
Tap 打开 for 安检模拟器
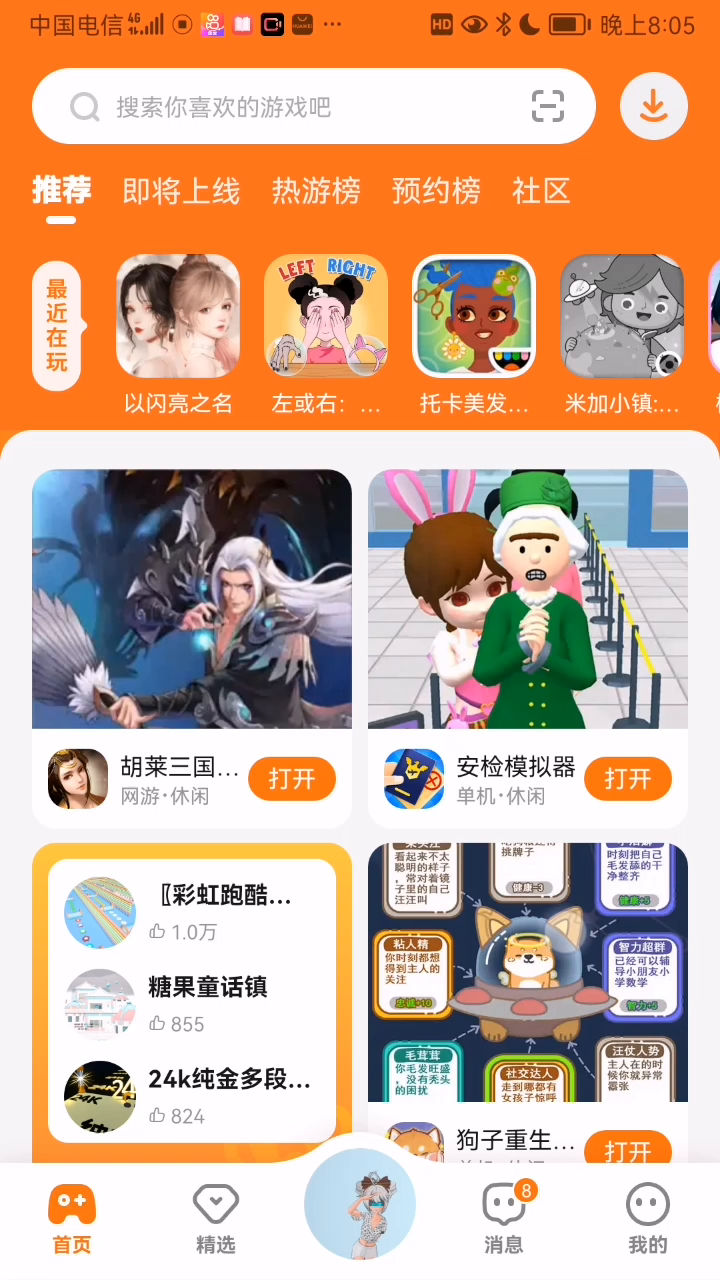point(627,779)
